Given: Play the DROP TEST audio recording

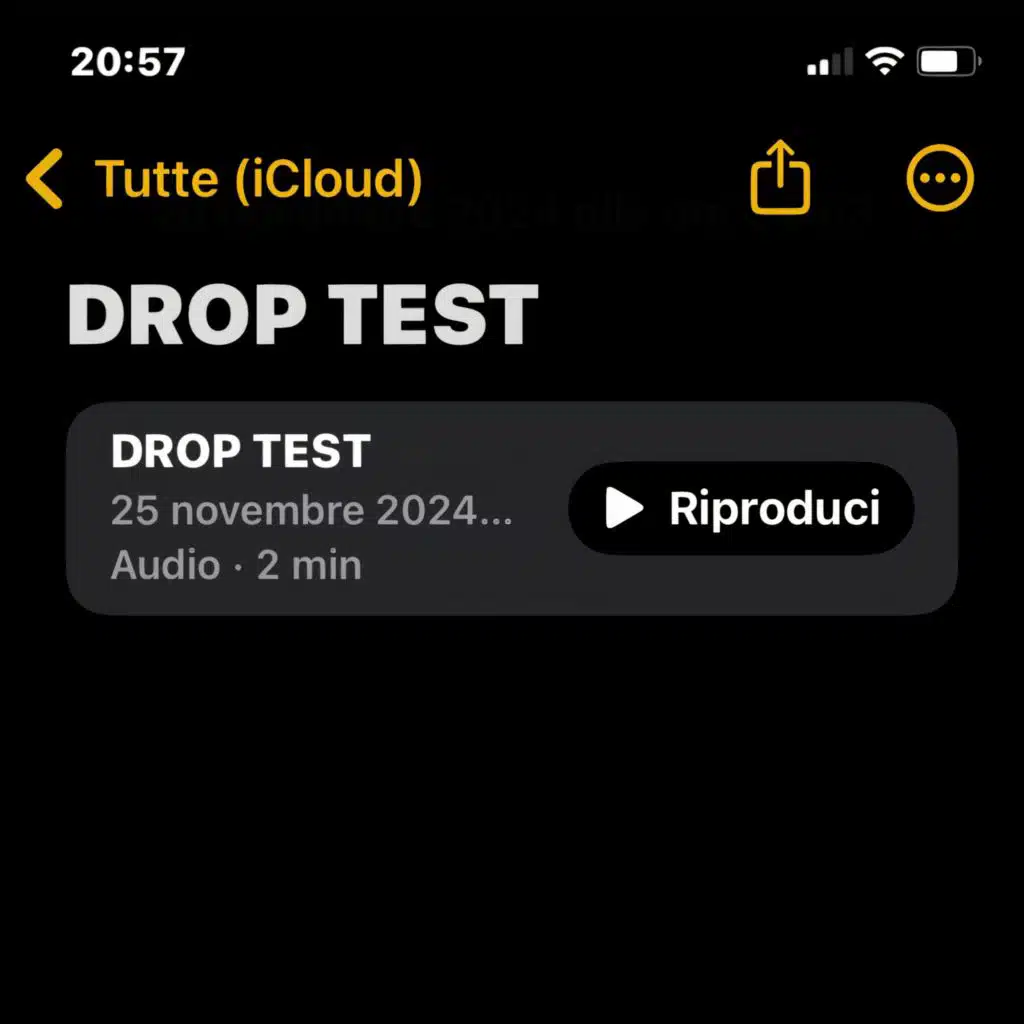Looking at the screenshot, I should click(x=741, y=508).
